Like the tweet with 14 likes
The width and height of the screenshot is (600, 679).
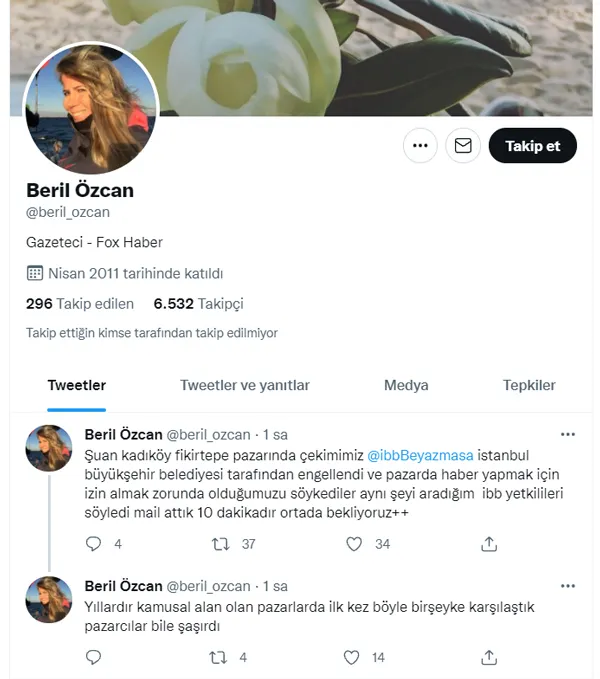point(351,657)
